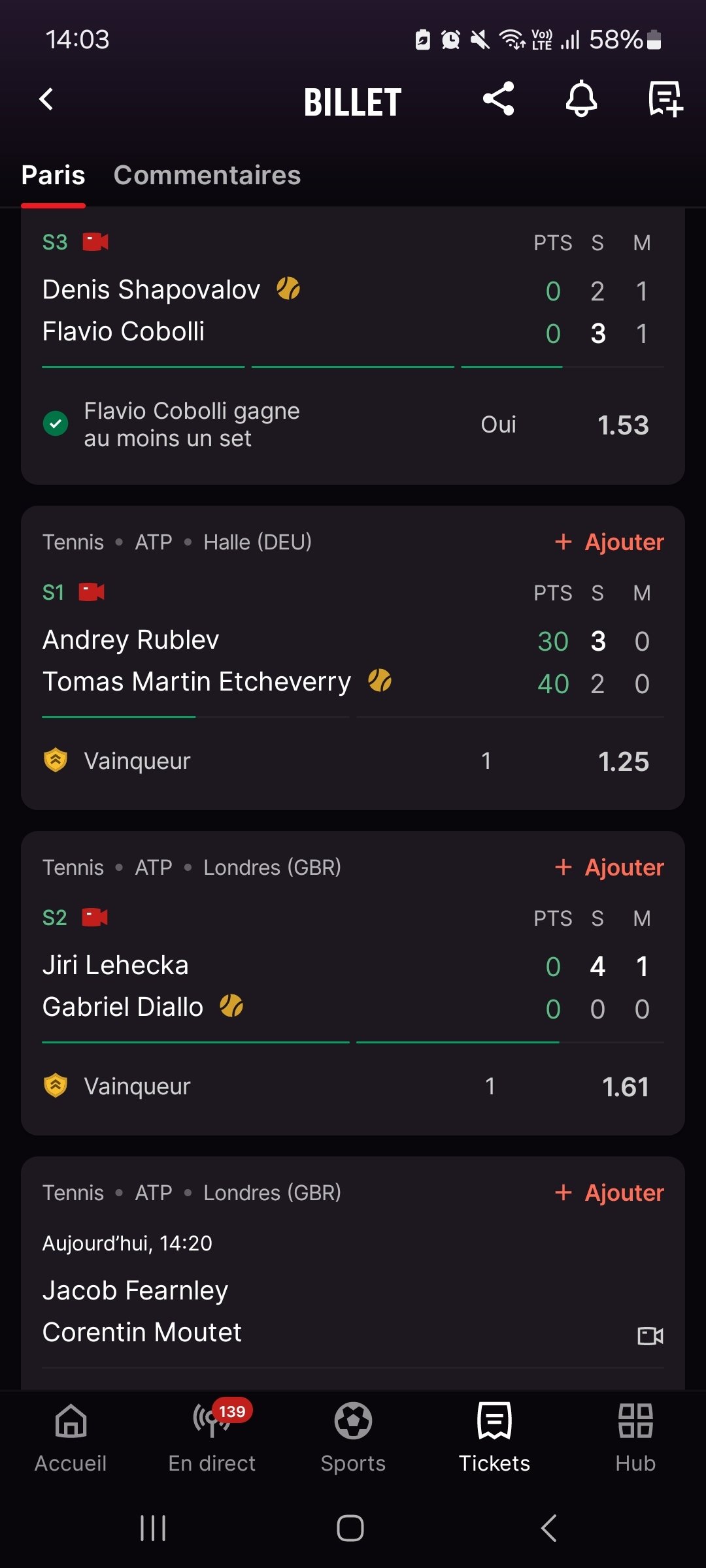Open the Rublev vs Etcheverry match
Screen dimensions: 706x1568
click(x=353, y=661)
